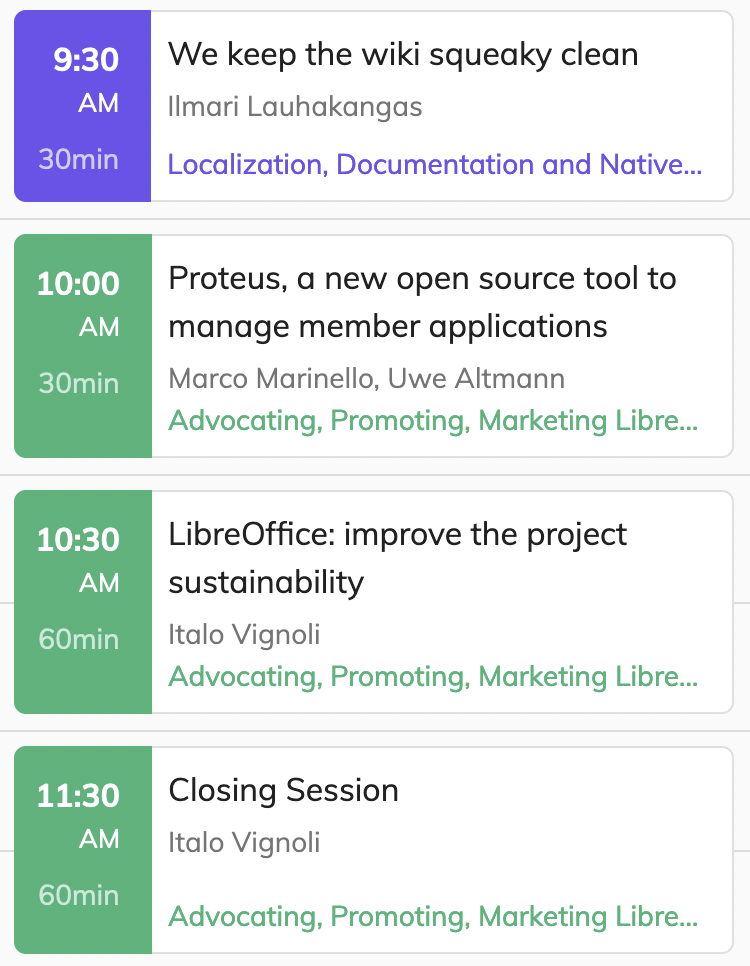The image size is (750, 966).
Task: View 'LibreOffice: improve the project sustainability' session
Action: (x=398, y=557)
